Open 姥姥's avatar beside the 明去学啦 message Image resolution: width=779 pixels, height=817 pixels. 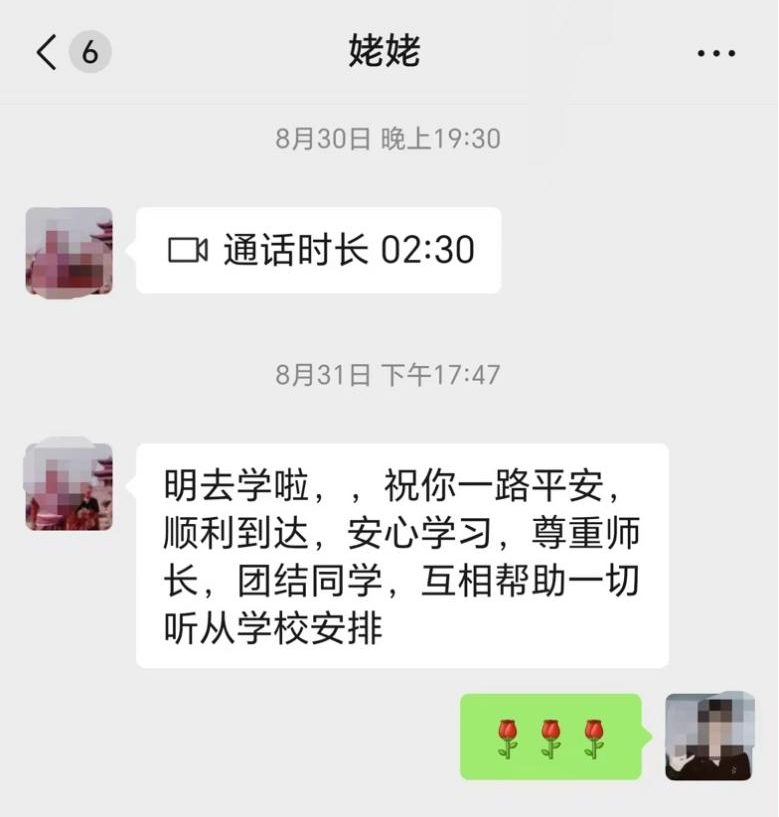click(69, 487)
